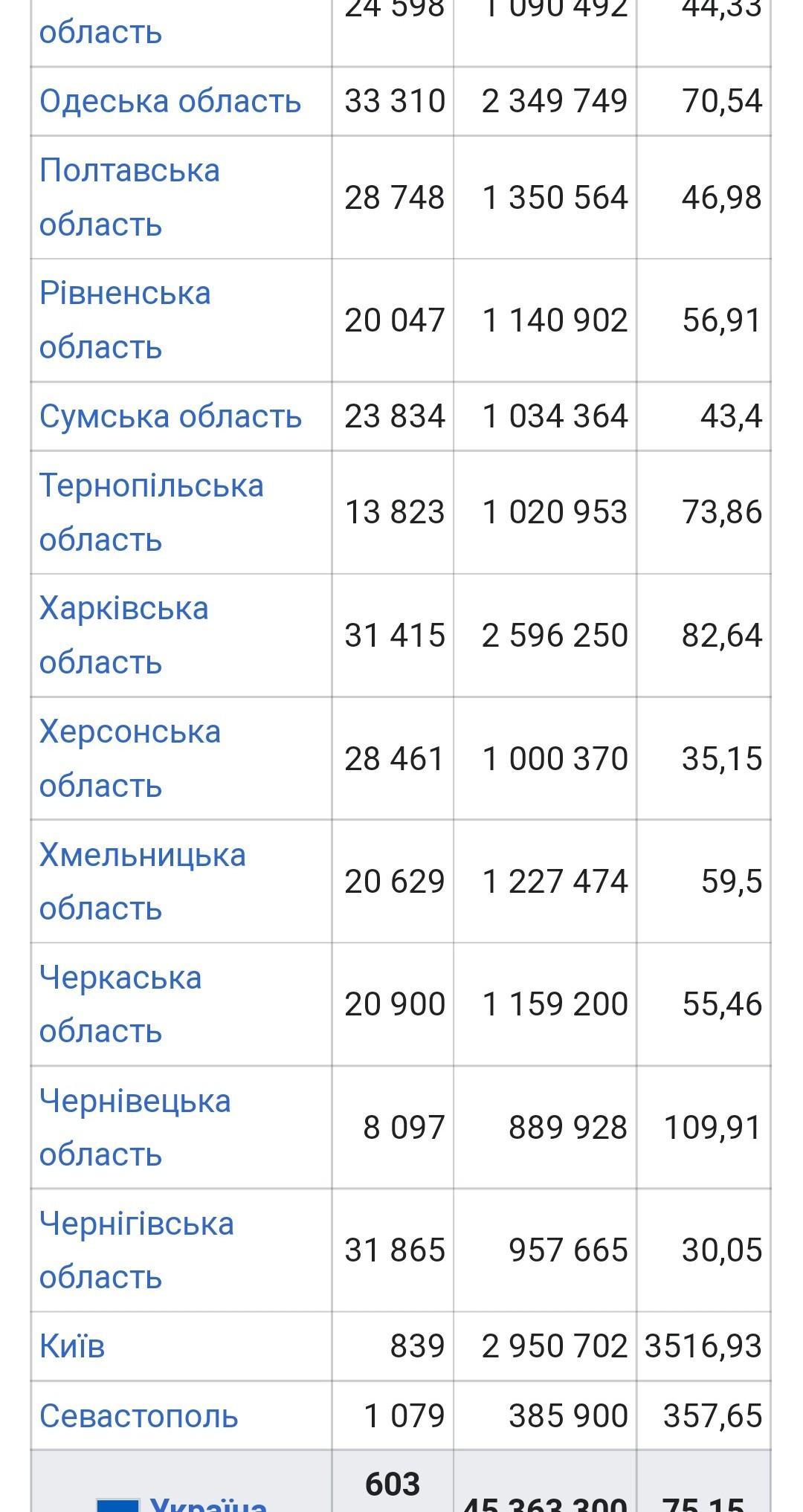Screen dimensions: 803x1512
Task: Open the Київ article
Action: click(72, 1346)
